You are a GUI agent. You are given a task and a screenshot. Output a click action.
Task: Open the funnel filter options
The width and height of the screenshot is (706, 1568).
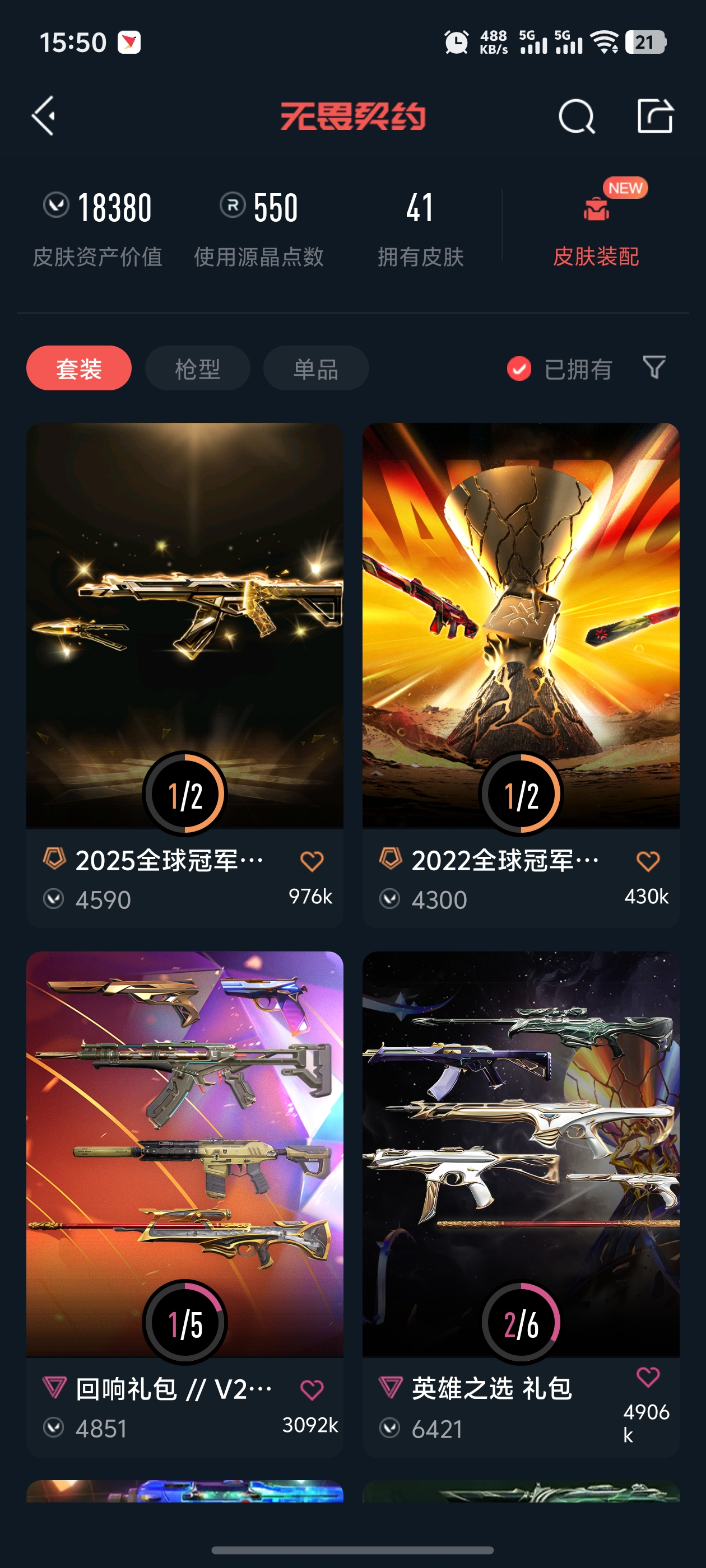[654, 367]
